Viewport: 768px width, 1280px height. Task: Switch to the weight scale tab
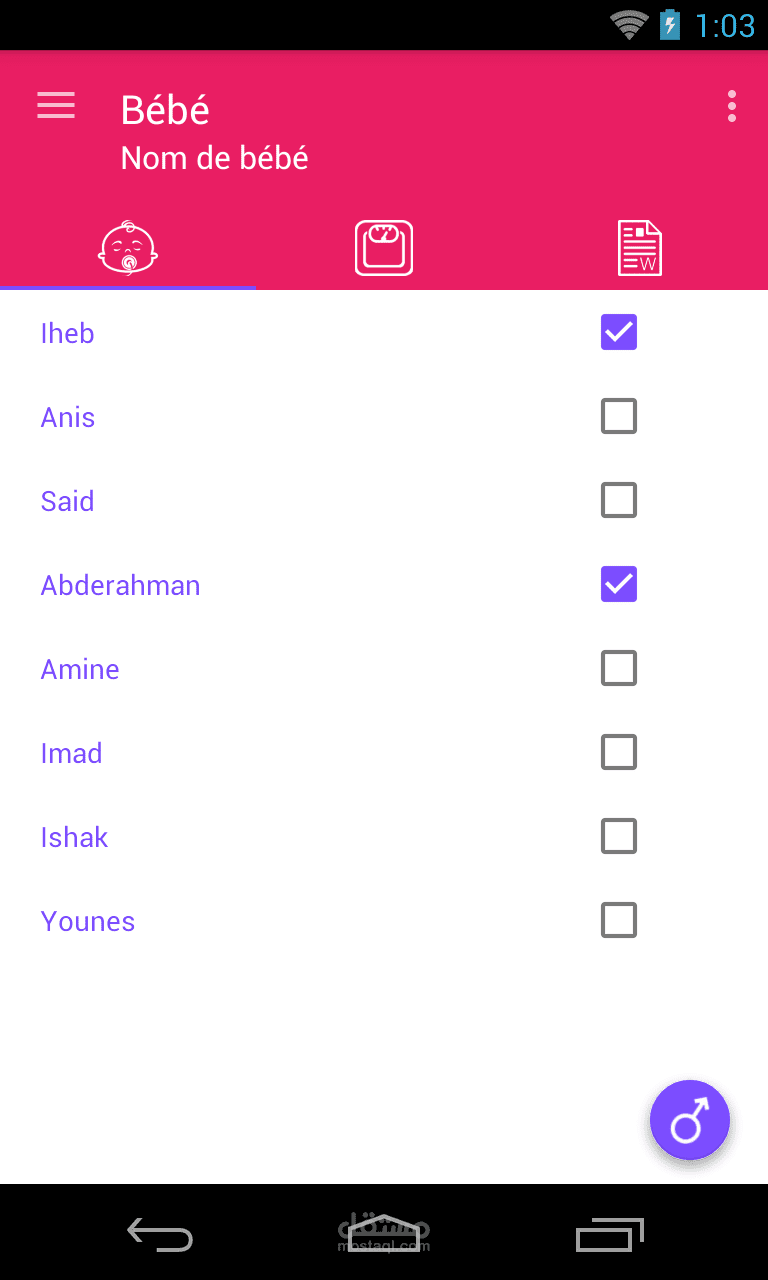click(384, 249)
